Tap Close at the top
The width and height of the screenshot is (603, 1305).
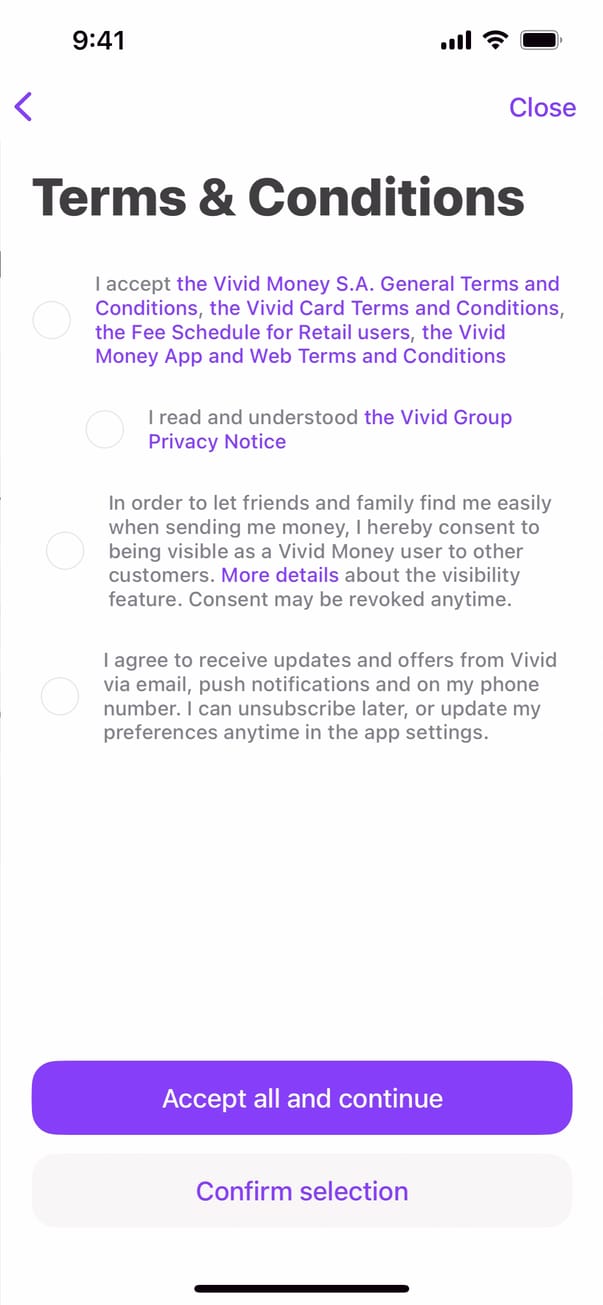542,107
